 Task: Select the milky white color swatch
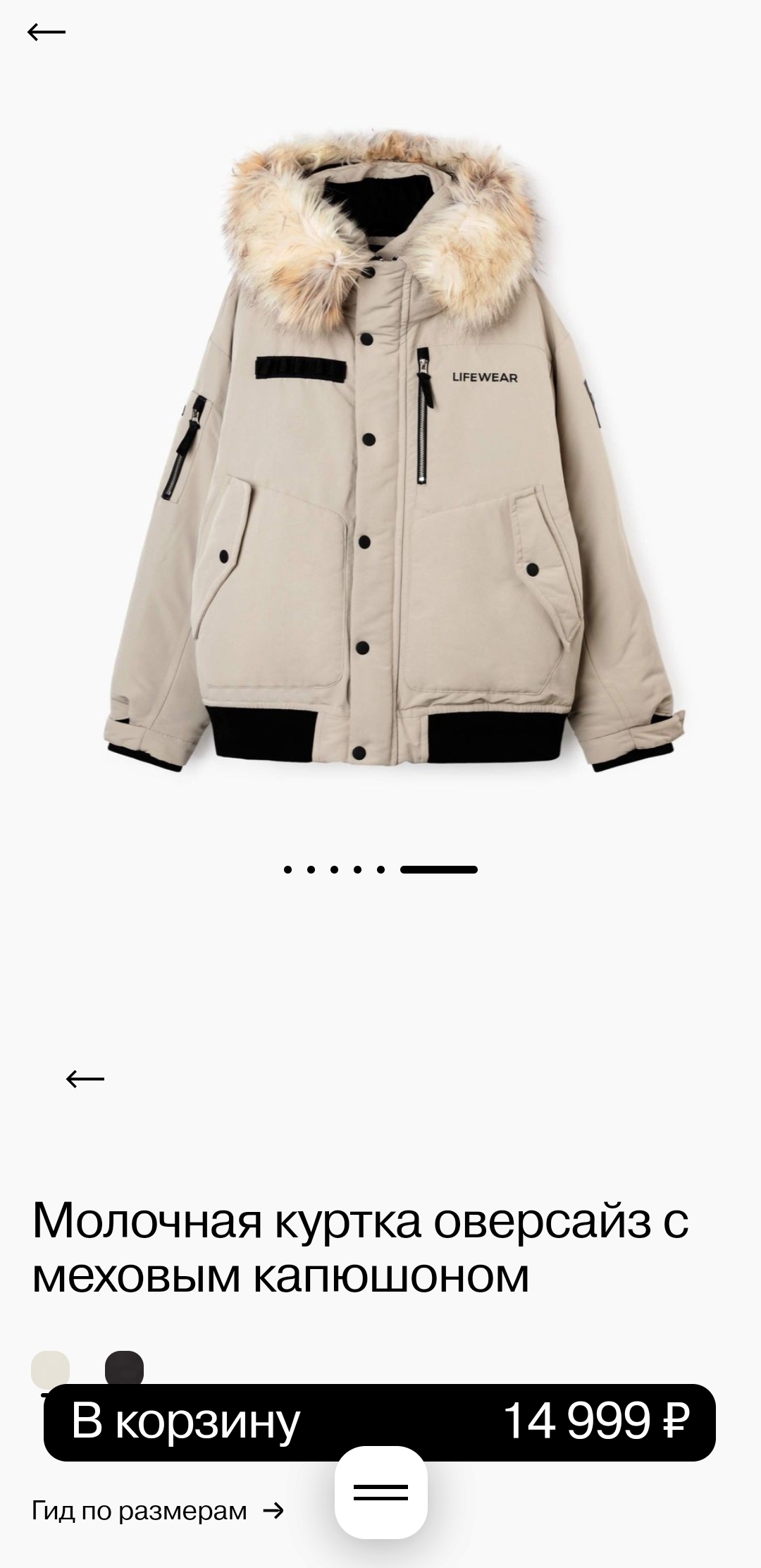click(x=51, y=1369)
